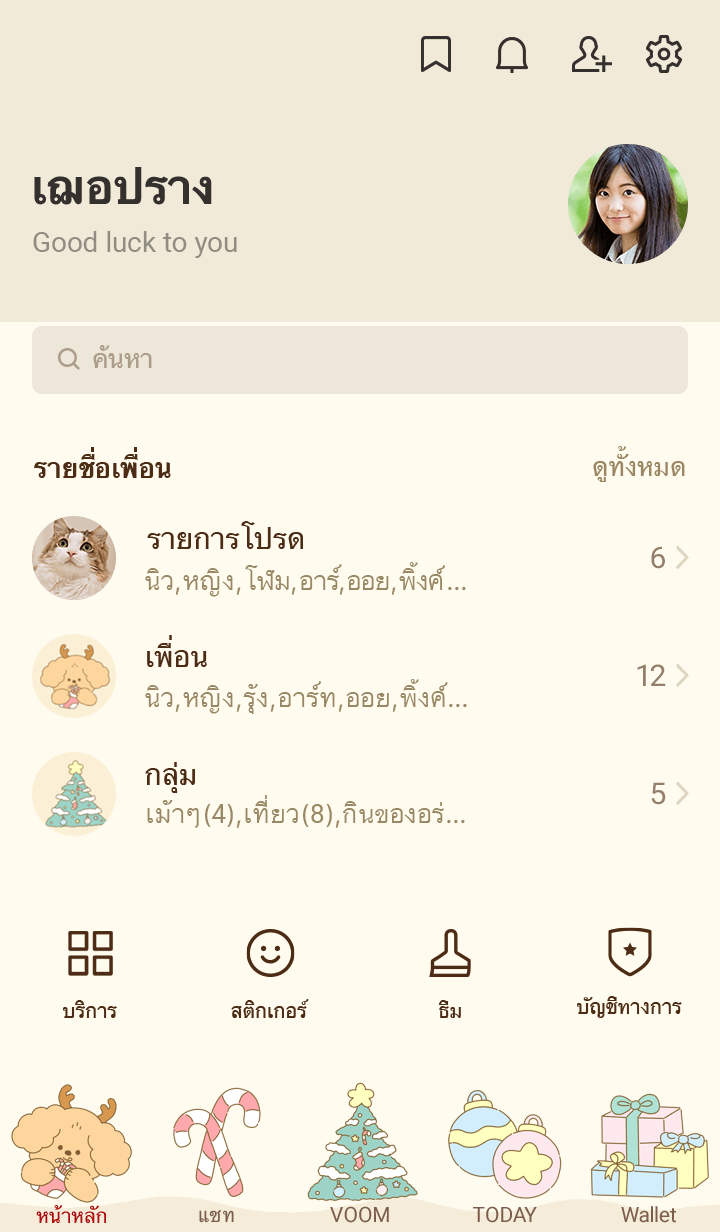The image size is (720, 1232).
Task: Open the เพื่อน friends list
Action: 360,676
